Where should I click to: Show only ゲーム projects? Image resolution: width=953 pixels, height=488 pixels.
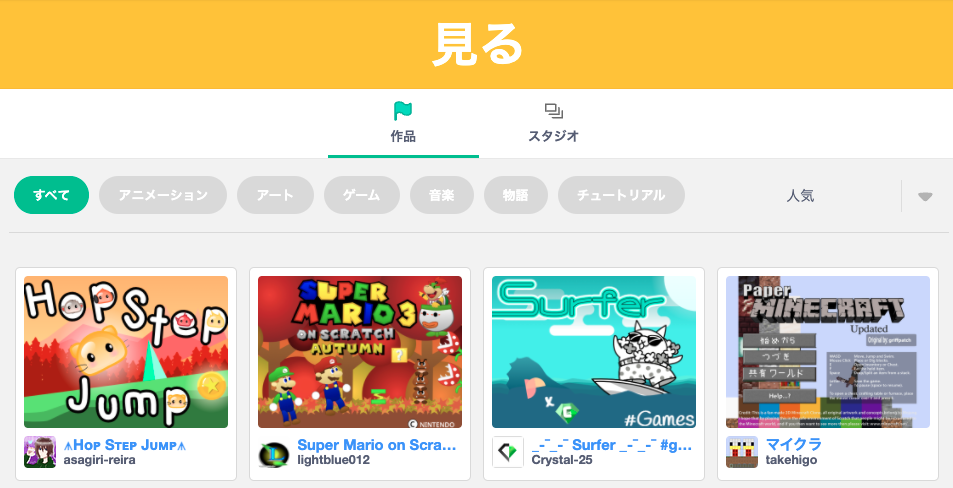click(361, 195)
